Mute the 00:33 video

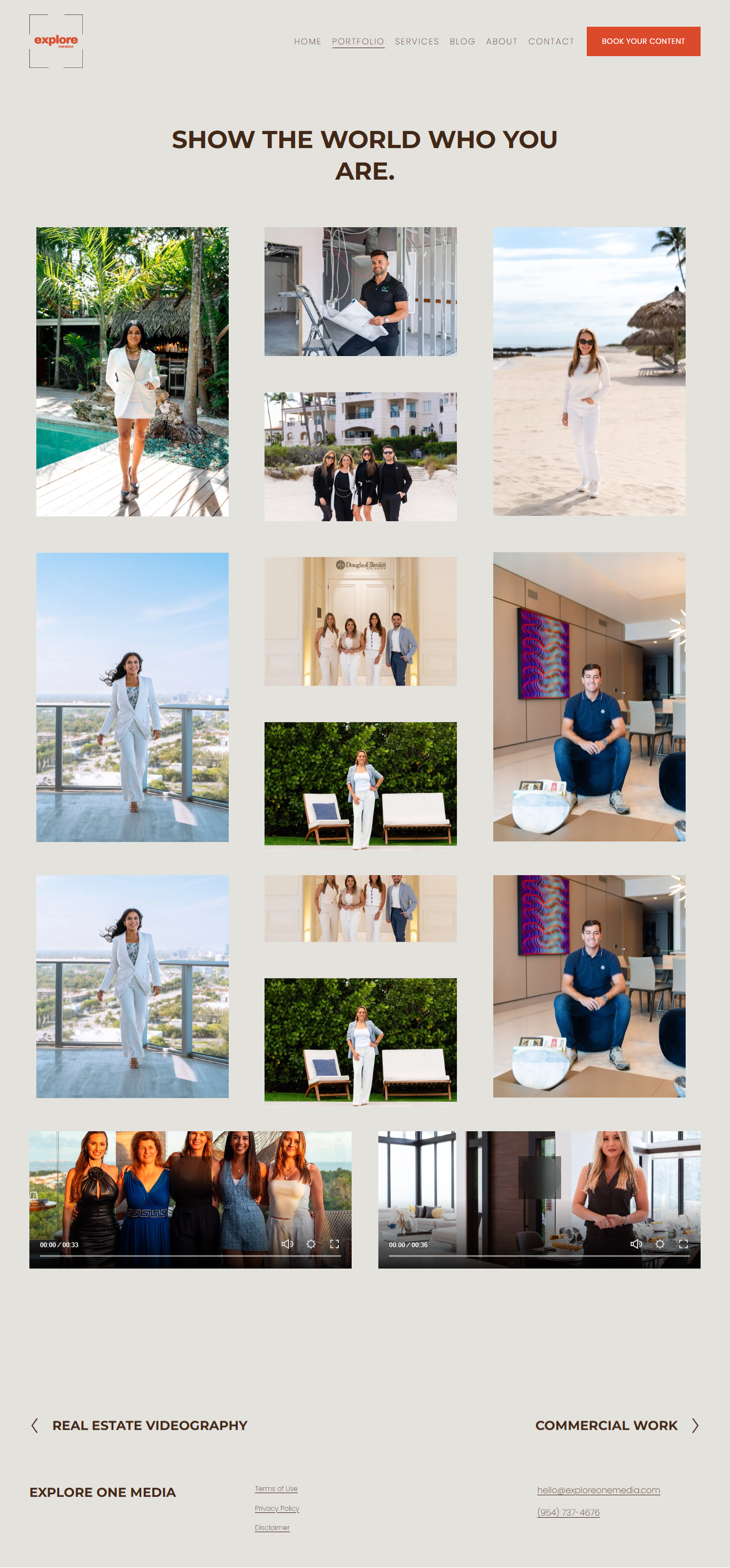287,1244
